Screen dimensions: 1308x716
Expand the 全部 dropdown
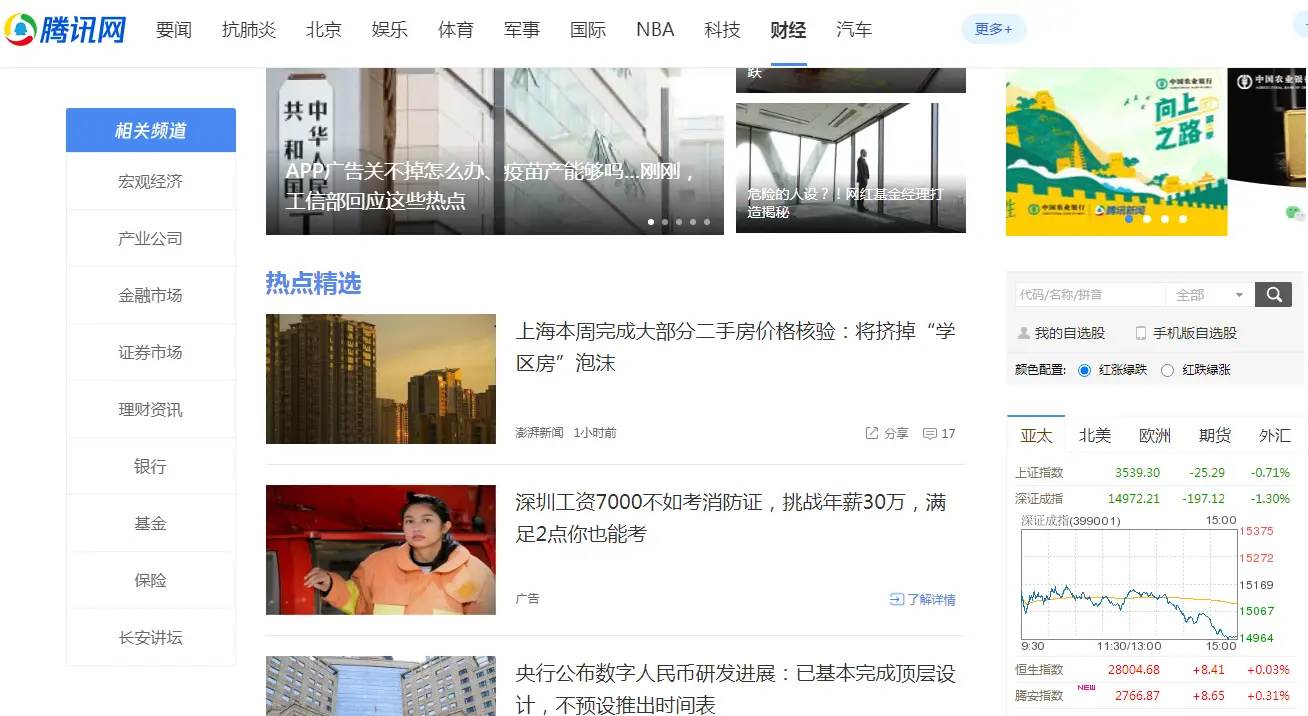point(1209,295)
